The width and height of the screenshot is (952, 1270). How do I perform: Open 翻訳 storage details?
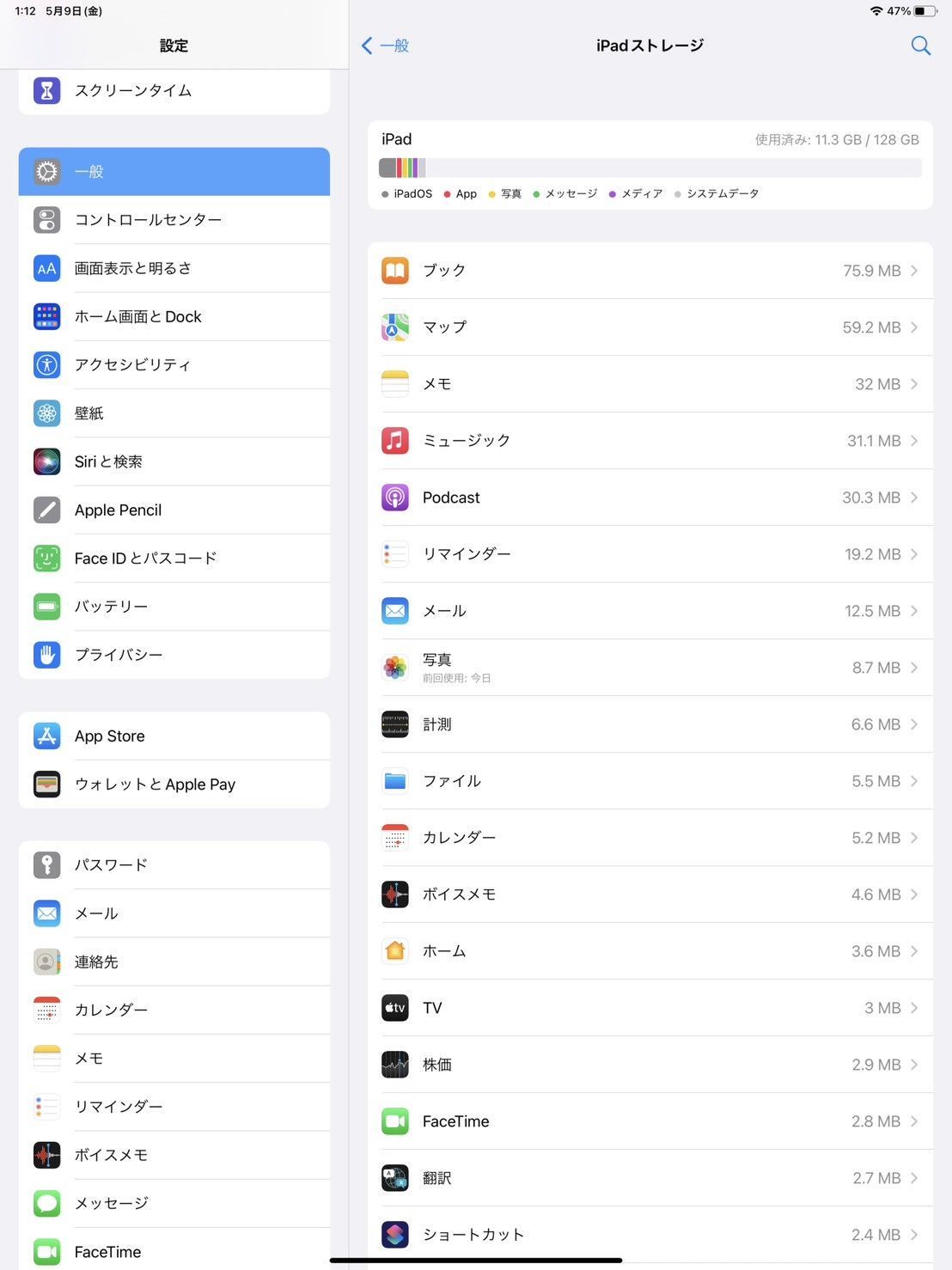pos(650,1178)
